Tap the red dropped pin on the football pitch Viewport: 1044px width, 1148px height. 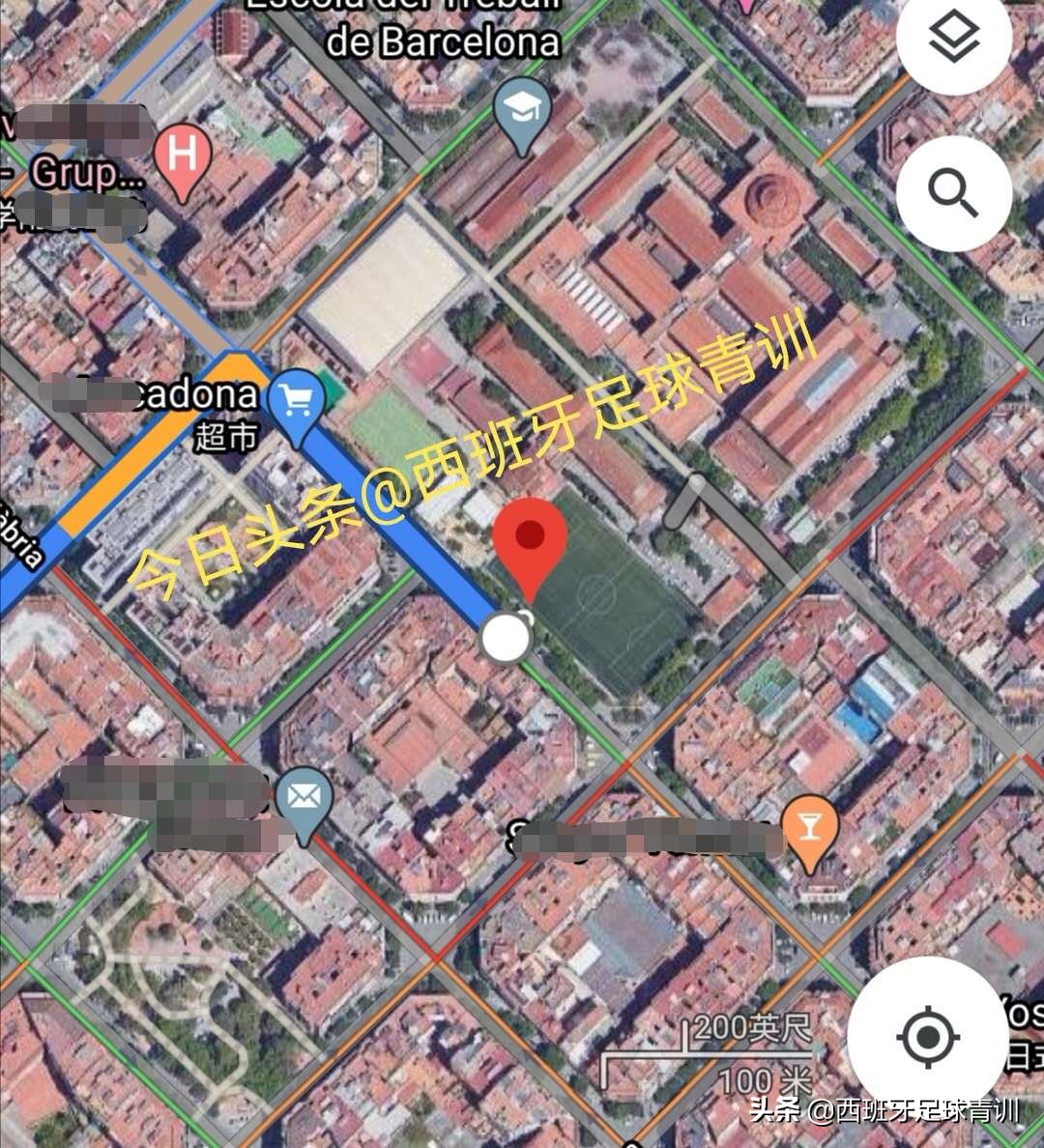(529, 539)
